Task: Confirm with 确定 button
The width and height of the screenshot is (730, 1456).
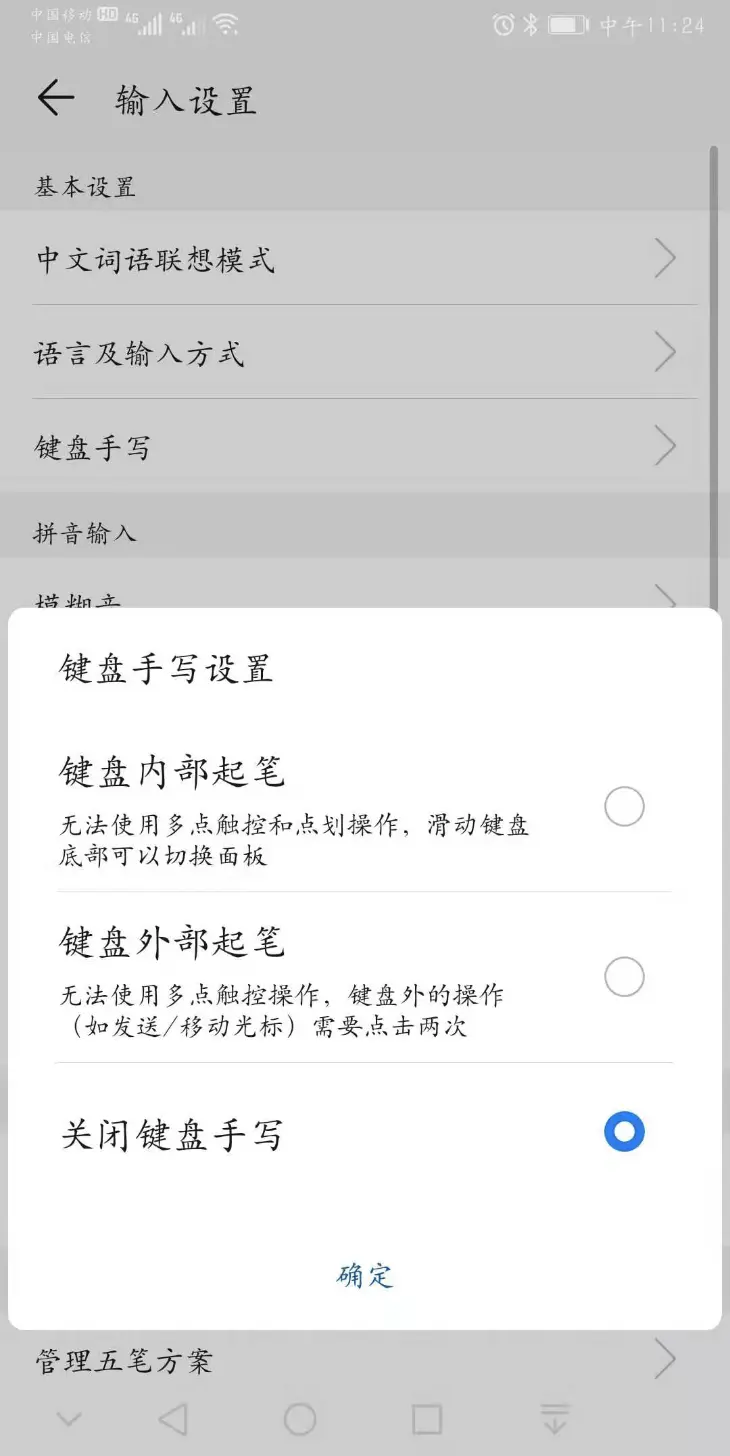Action: pos(365,1275)
